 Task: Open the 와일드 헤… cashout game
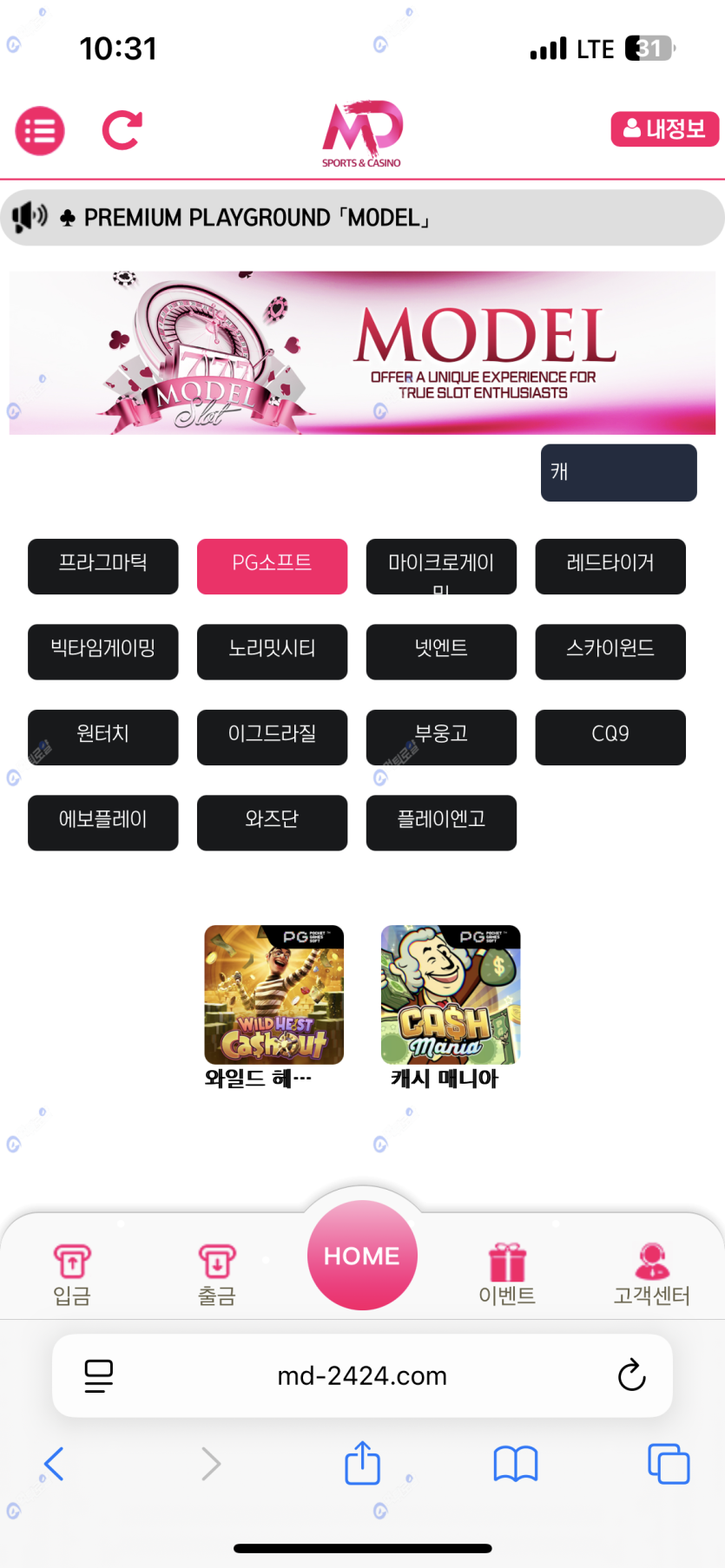(274, 995)
